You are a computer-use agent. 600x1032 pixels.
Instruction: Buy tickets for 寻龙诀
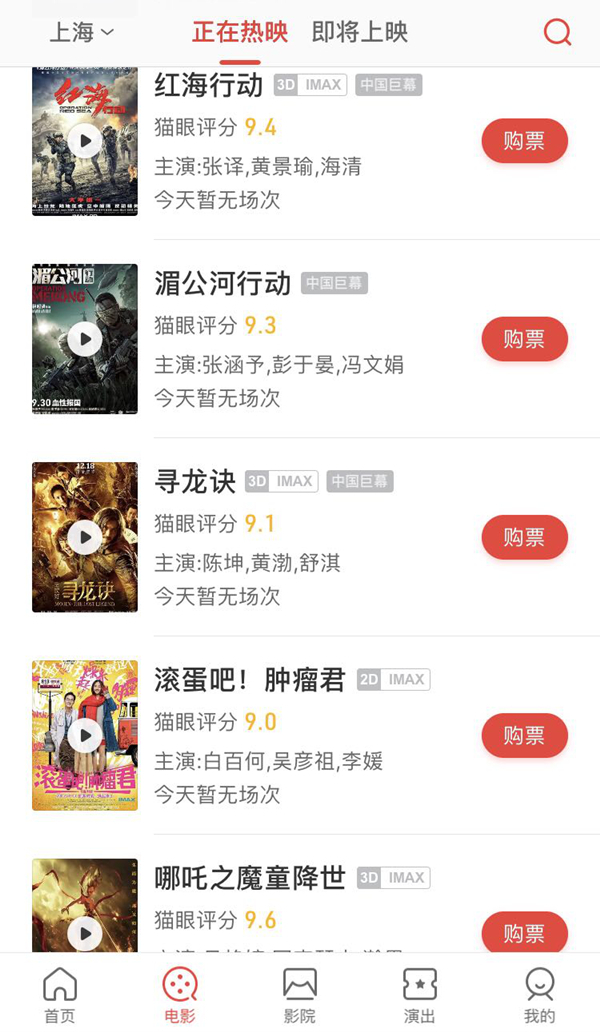[524, 537]
